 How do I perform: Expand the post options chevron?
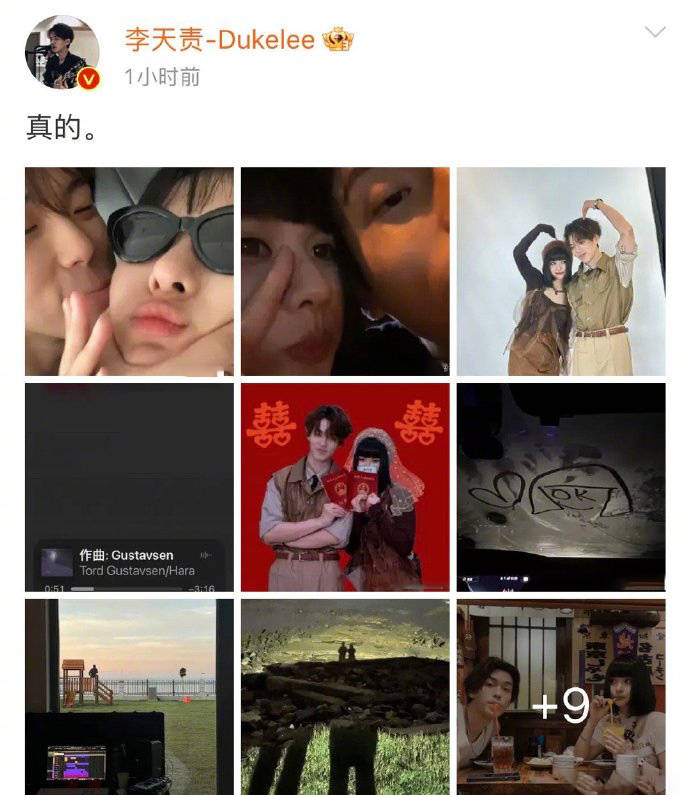click(655, 33)
